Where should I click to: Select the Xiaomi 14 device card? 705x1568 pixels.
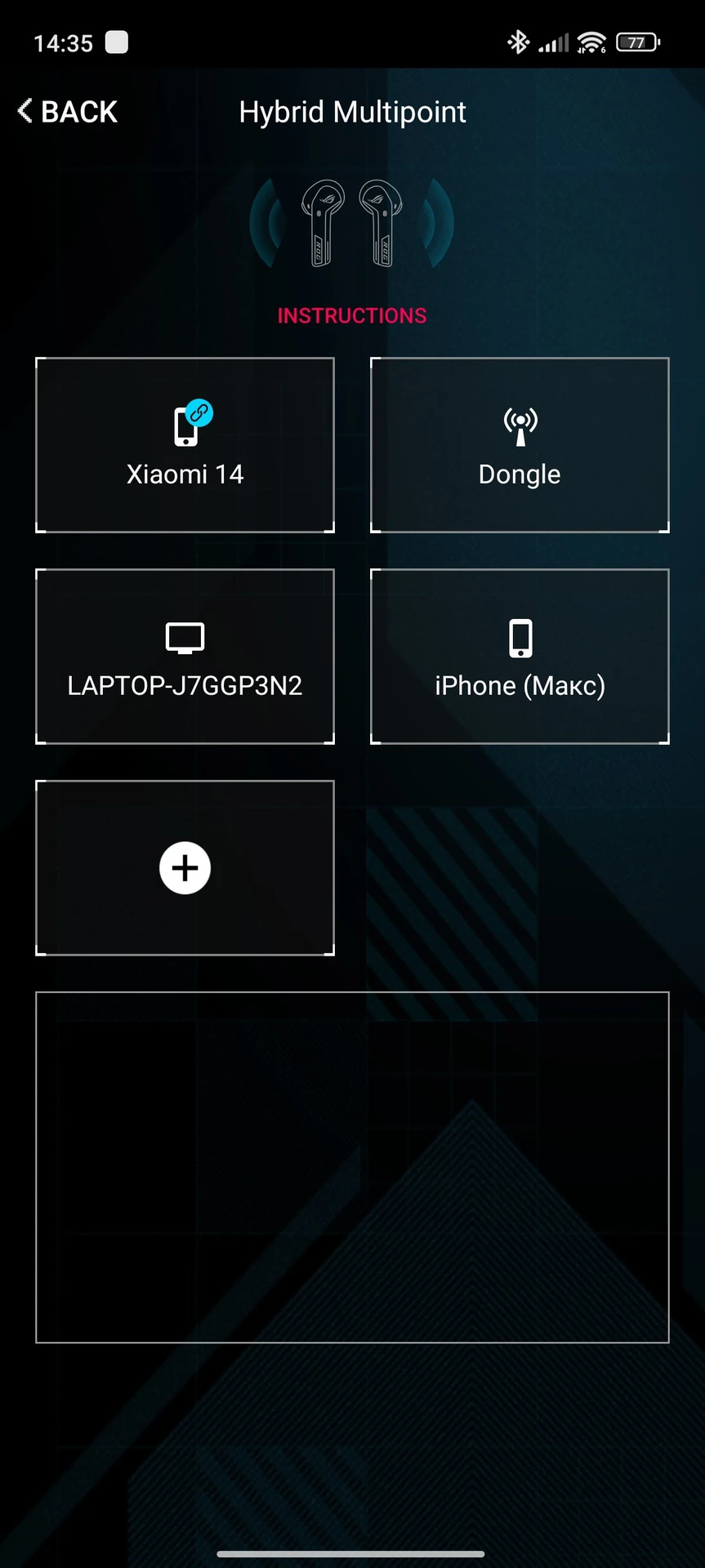click(x=185, y=445)
